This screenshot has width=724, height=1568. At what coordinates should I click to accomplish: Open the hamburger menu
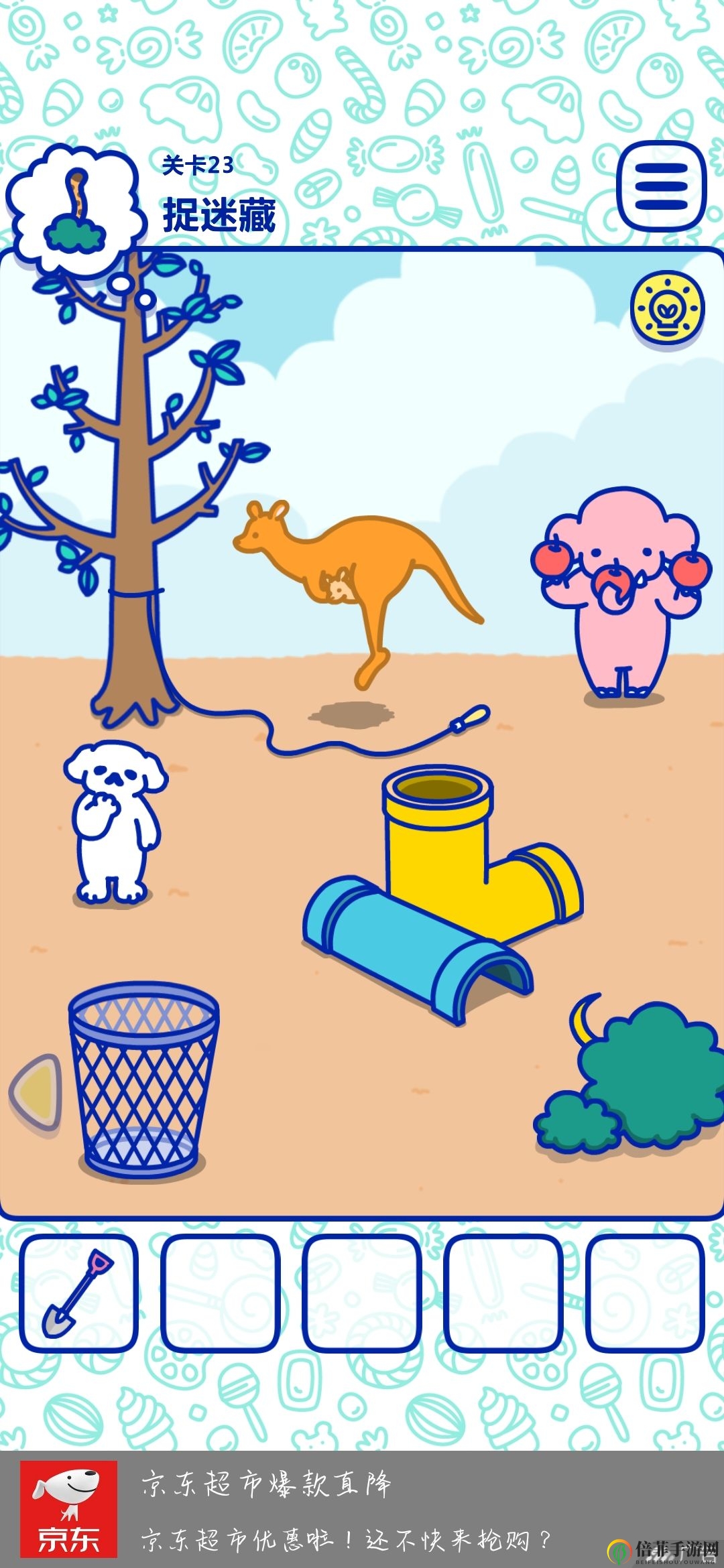tap(661, 186)
